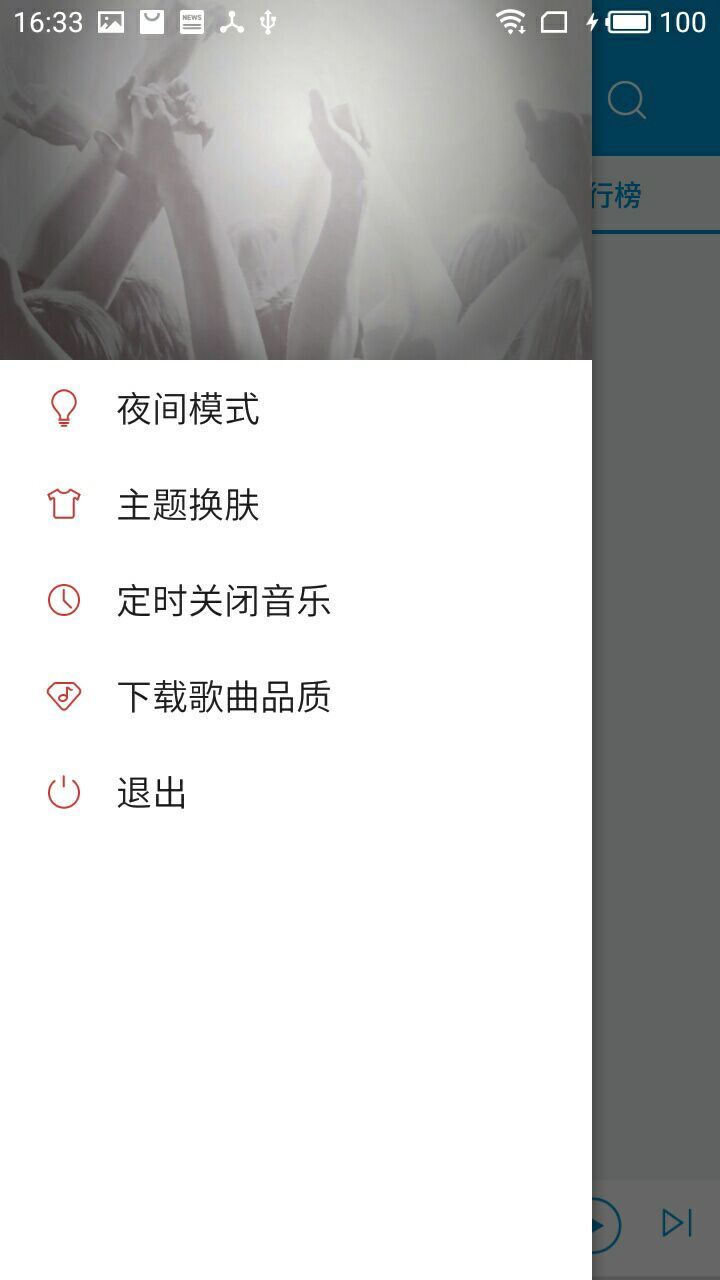
Task: Open 主题换肤 theme settings
Action: (296, 504)
